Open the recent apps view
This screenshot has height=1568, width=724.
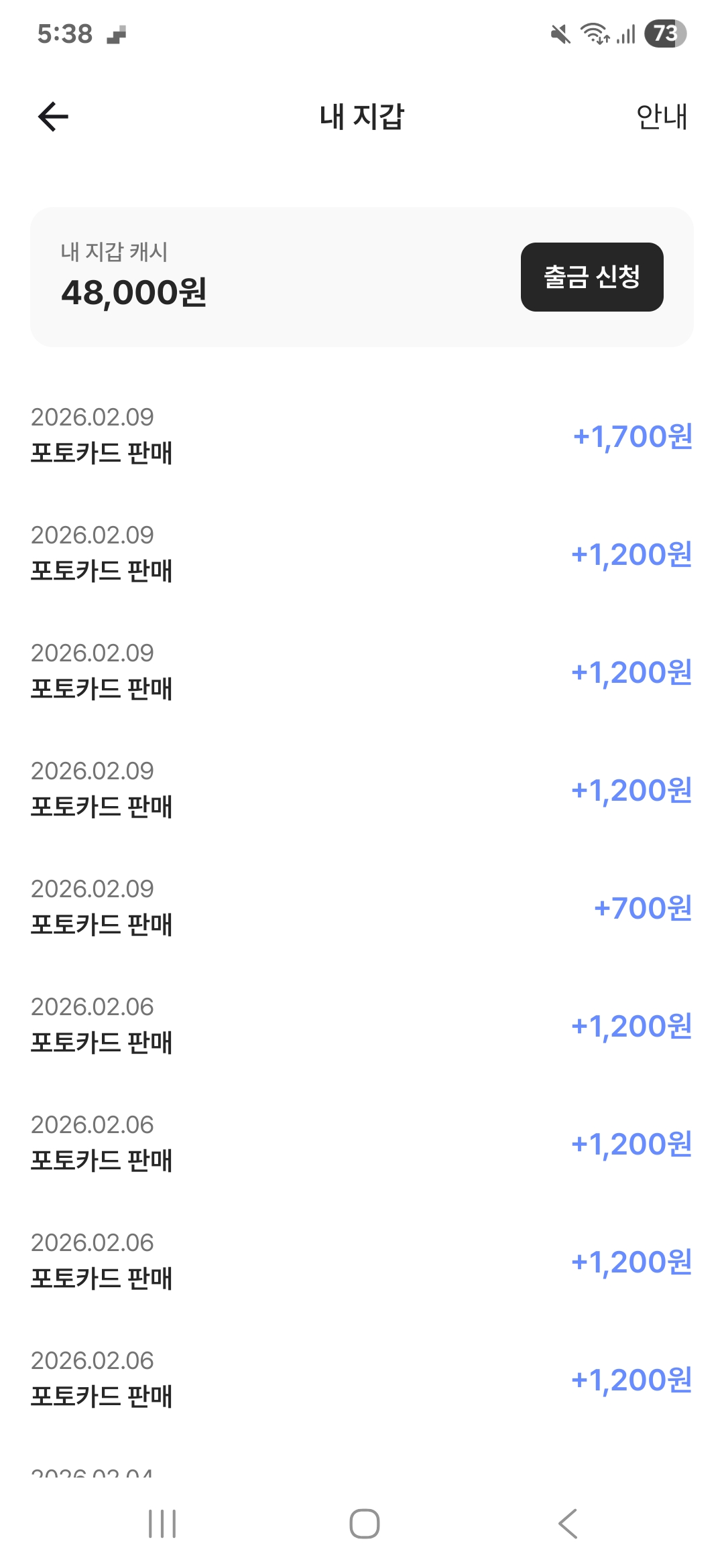click(162, 1524)
